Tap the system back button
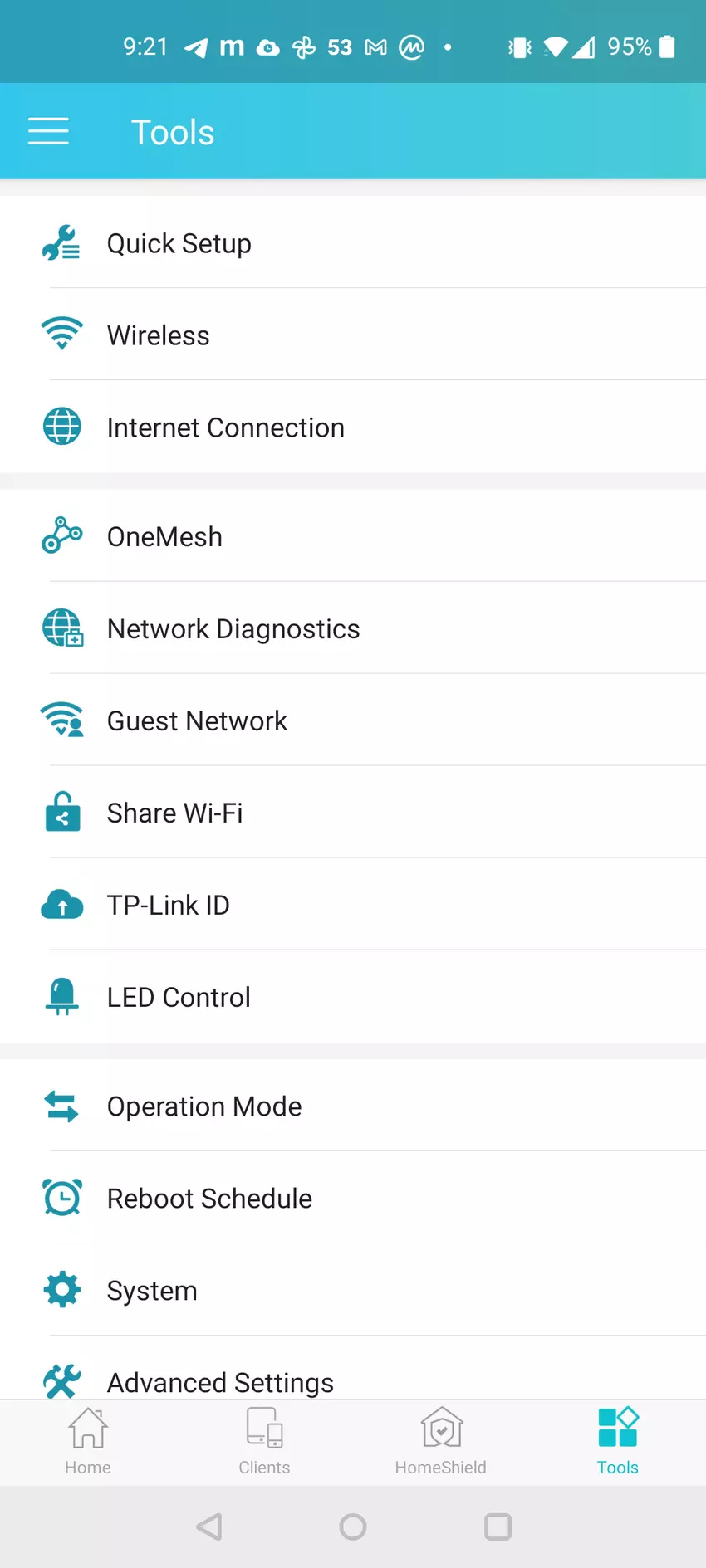Image resolution: width=706 pixels, height=1568 pixels. click(209, 1526)
